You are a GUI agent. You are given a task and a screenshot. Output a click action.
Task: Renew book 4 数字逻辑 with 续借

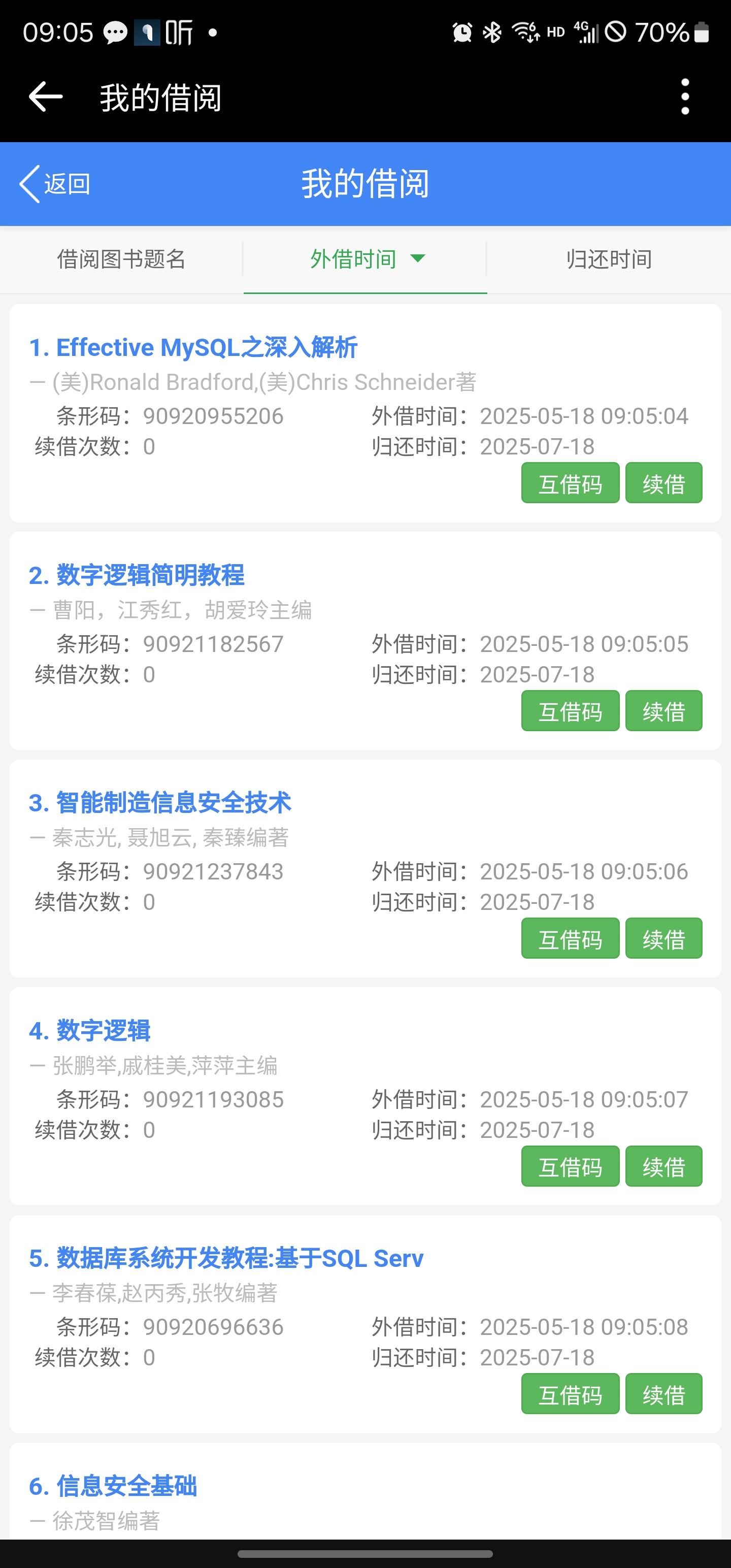pyautogui.click(x=663, y=1166)
